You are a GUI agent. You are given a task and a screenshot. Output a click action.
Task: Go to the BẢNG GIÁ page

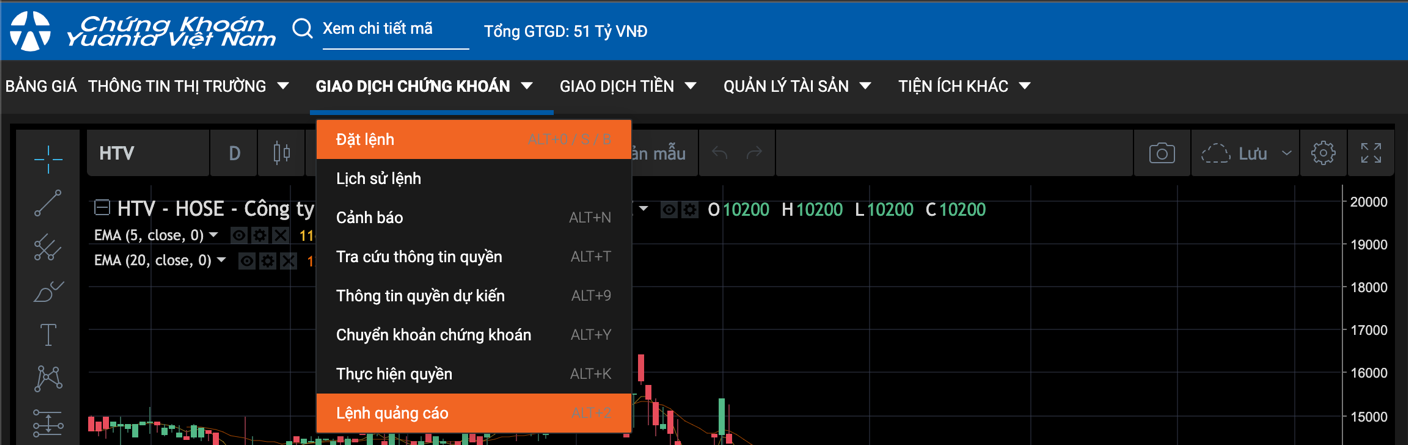point(41,86)
